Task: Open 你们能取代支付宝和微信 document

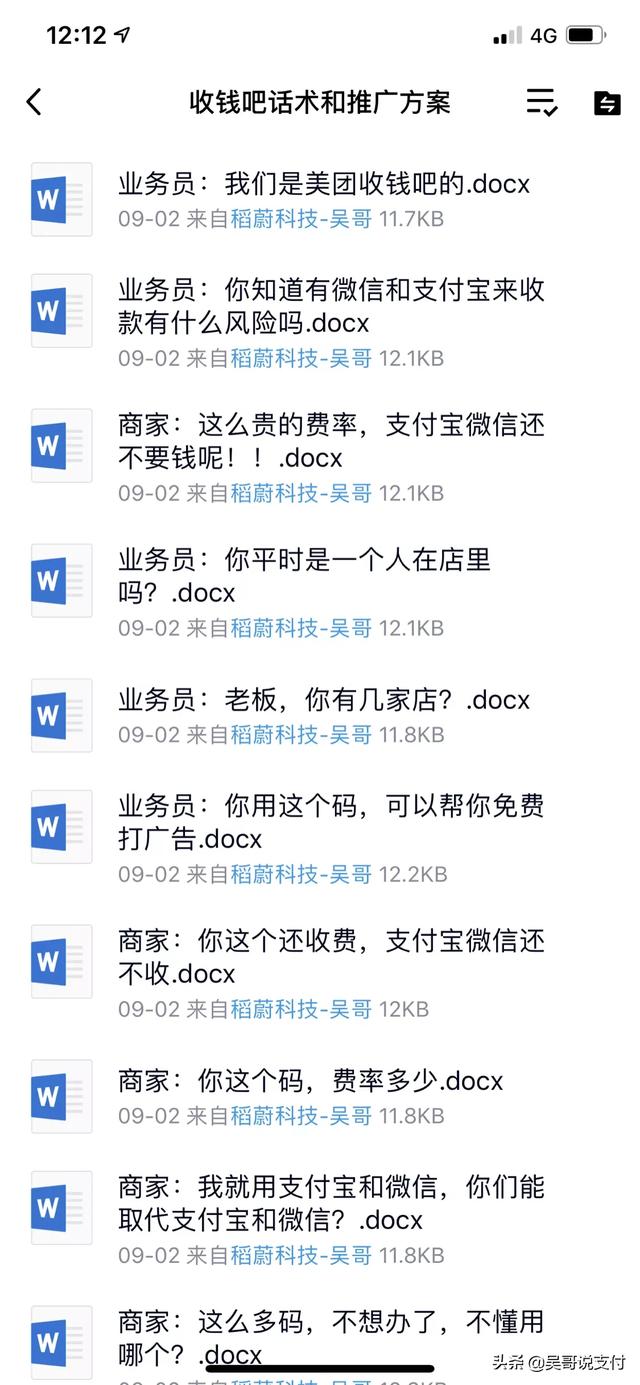Action: click(330, 1203)
